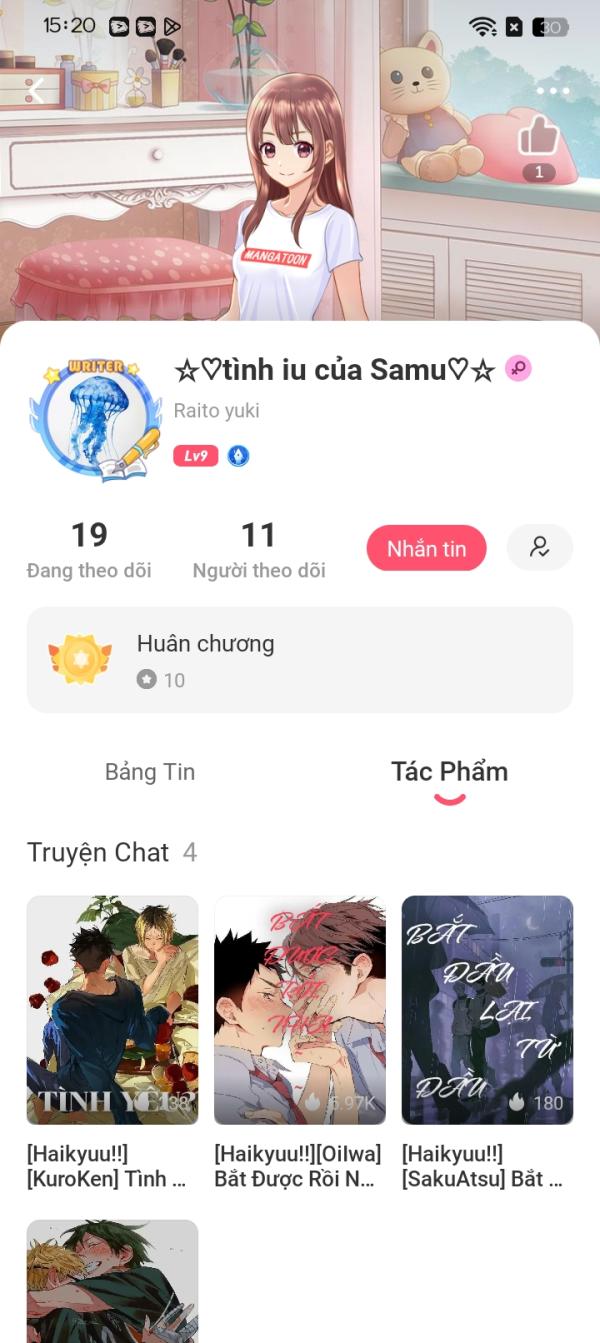Follow this user via the person icon
Viewport: 600px width, 1343px height.
click(540, 548)
